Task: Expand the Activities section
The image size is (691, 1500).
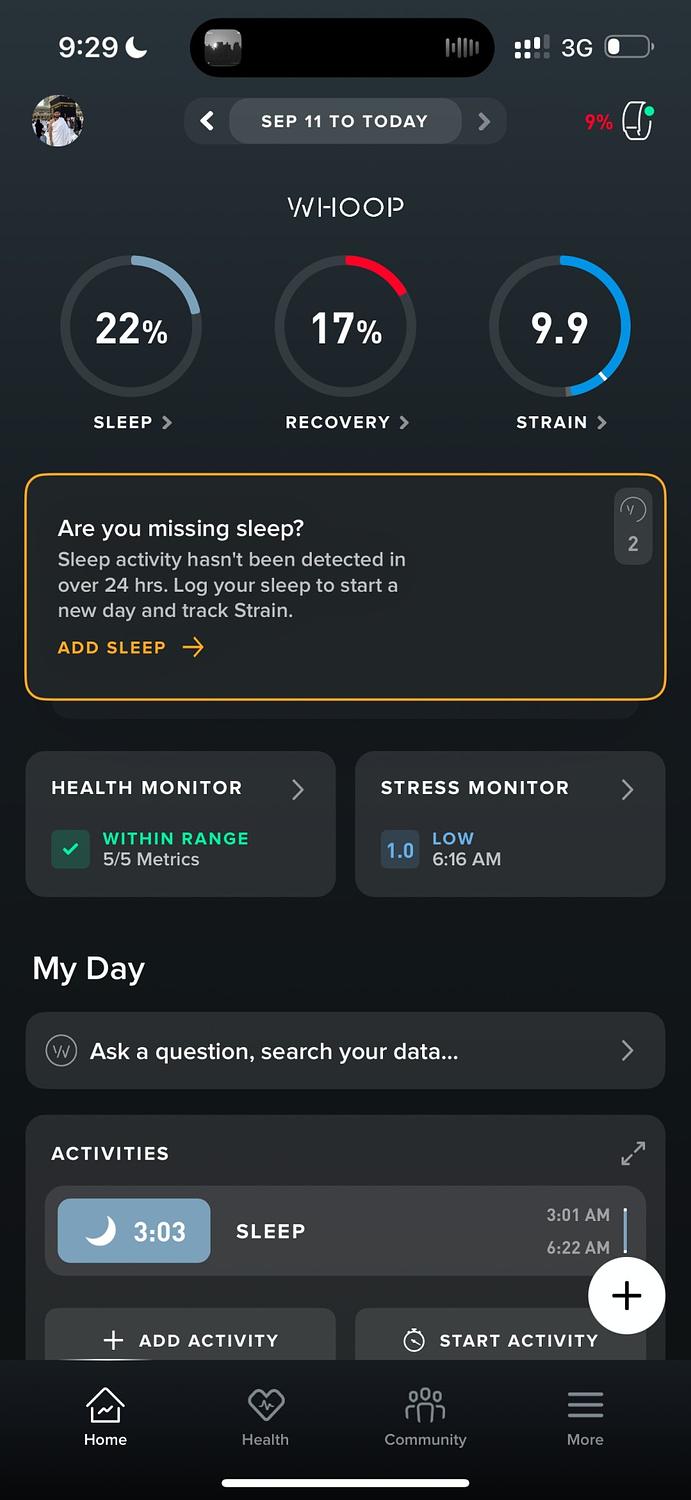Action: point(632,1153)
